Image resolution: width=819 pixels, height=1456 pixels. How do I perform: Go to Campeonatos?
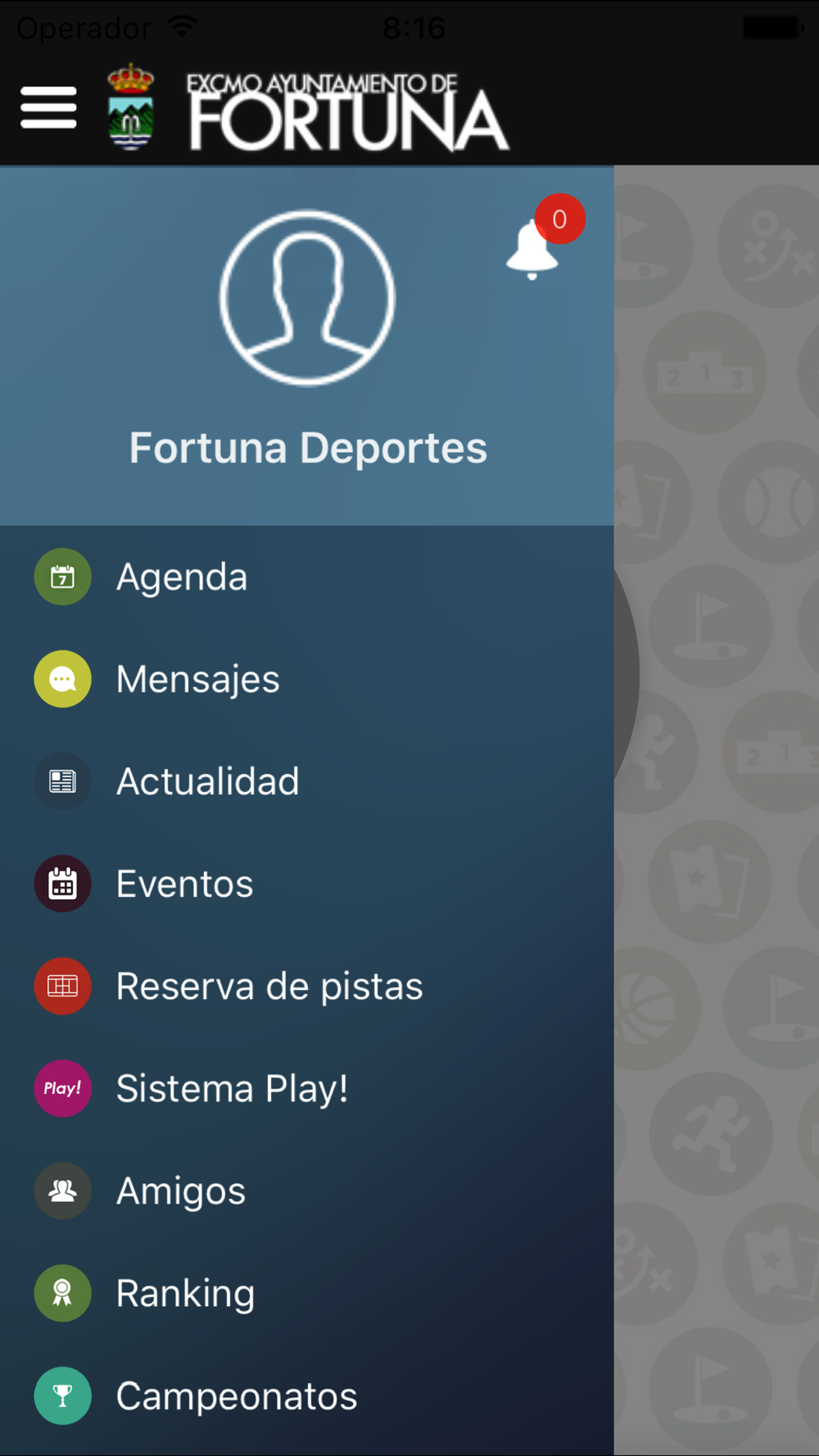tap(236, 1396)
